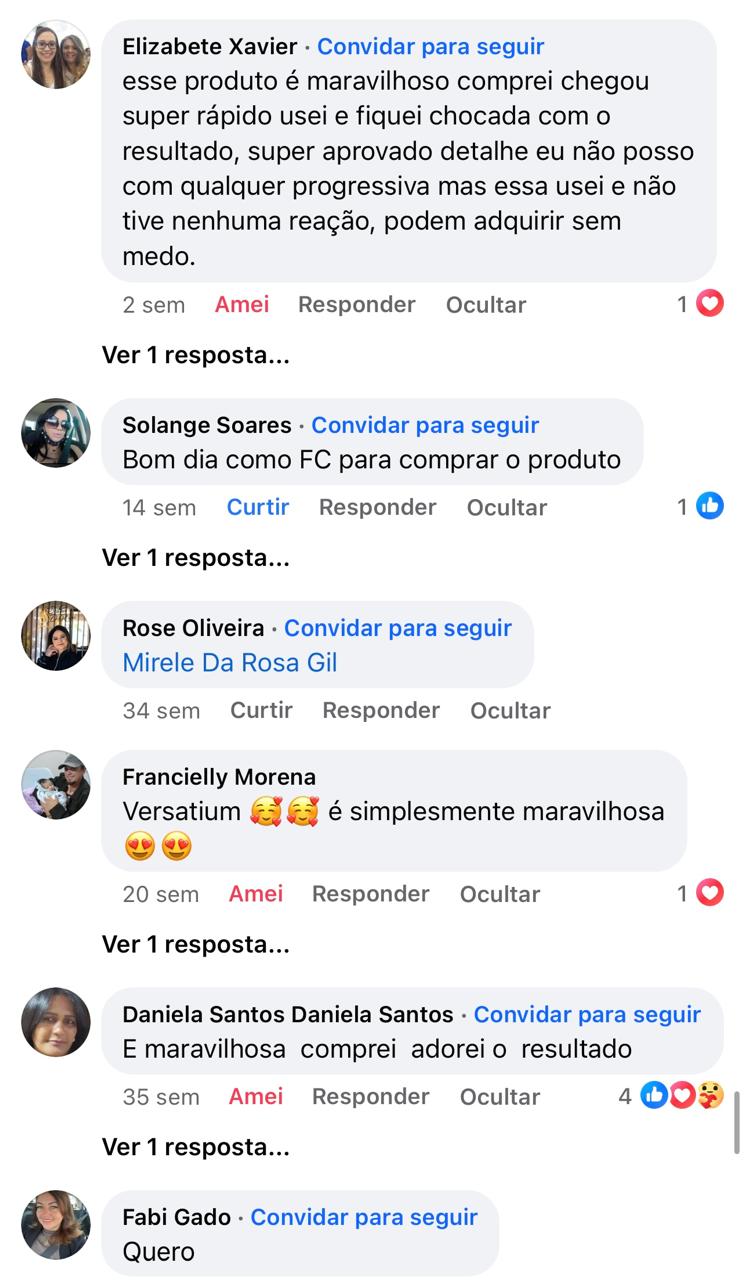Expand the reply under Daniela Santos's comment
The image size is (745, 1280).
[195, 1147]
